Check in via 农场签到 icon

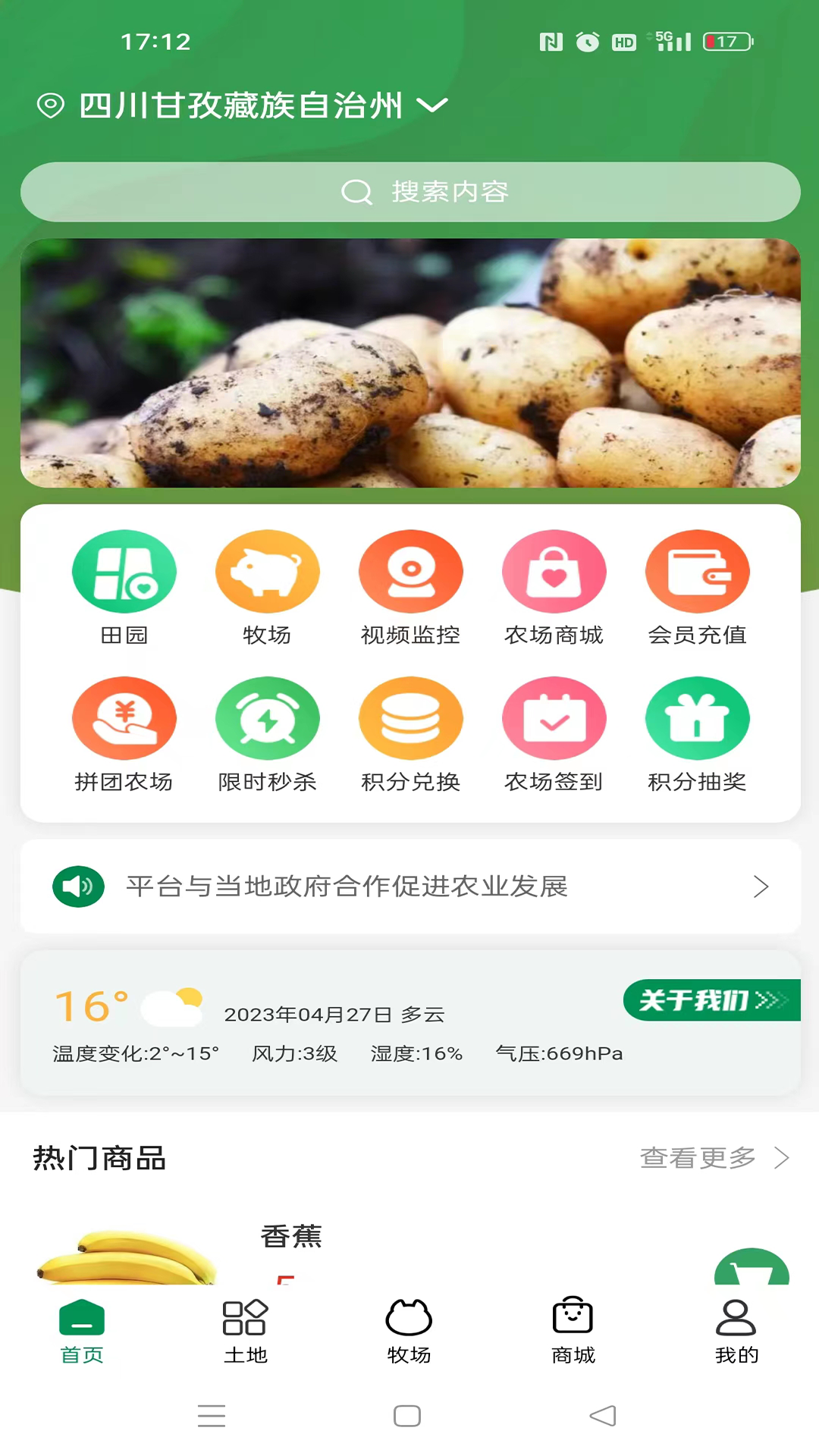tap(554, 717)
